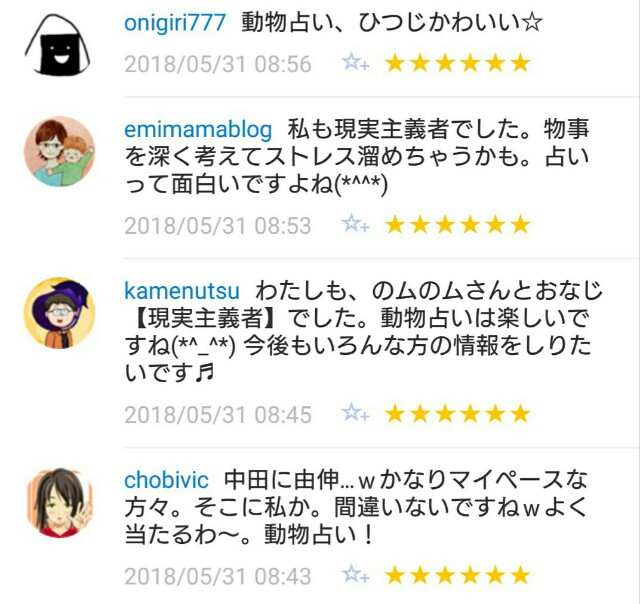Screen dimensions: 640x604
Task: Add a star to emimamablog's comment
Action: (355, 225)
